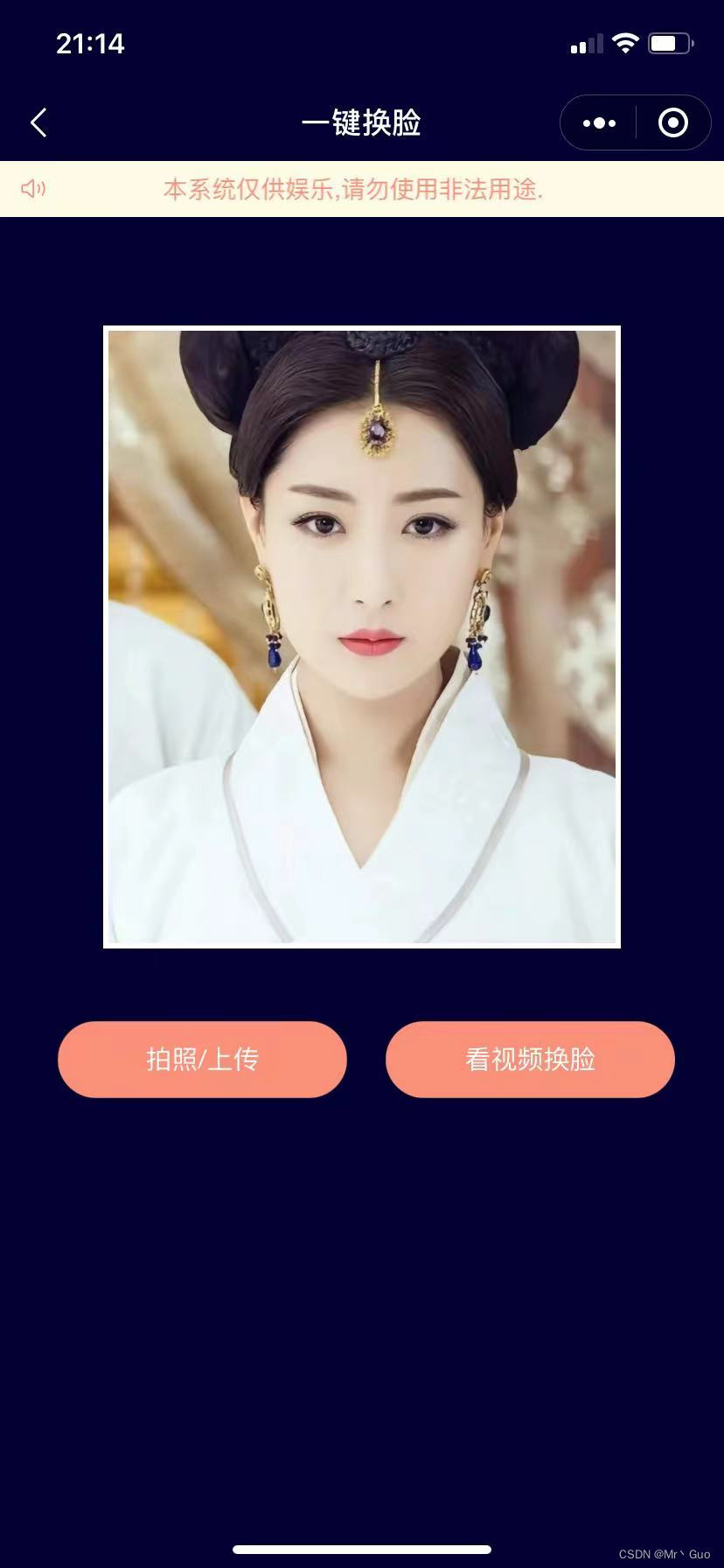Image resolution: width=724 pixels, height=1568 pixels.
Task: Tap the white home indicator bar
Action: 362,1550
